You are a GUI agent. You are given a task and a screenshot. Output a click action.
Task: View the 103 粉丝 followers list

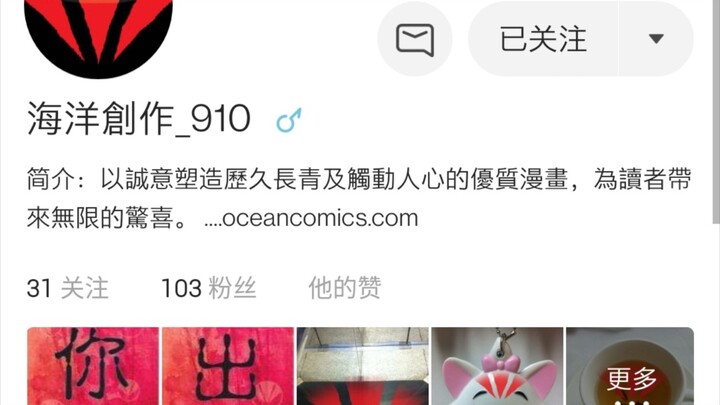[208, 289]
